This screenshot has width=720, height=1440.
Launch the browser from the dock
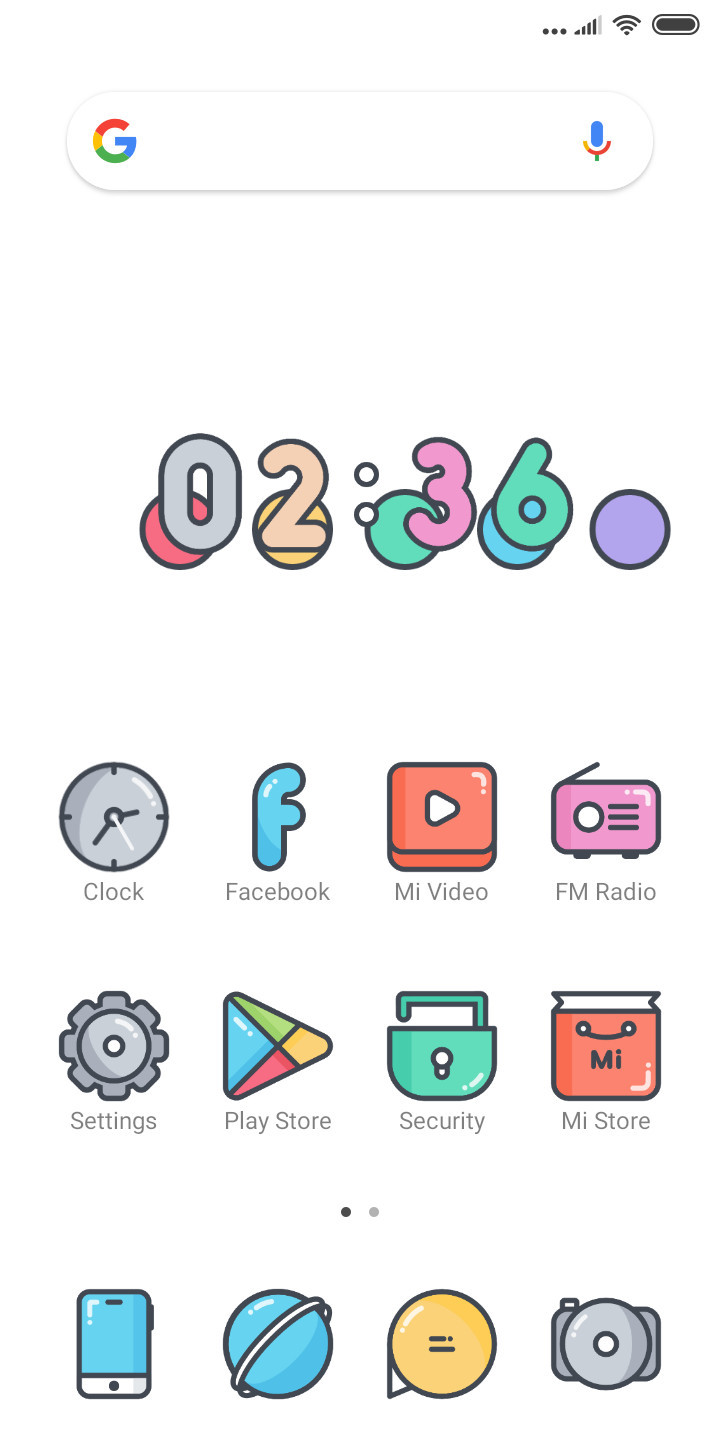coord(278,1344)
